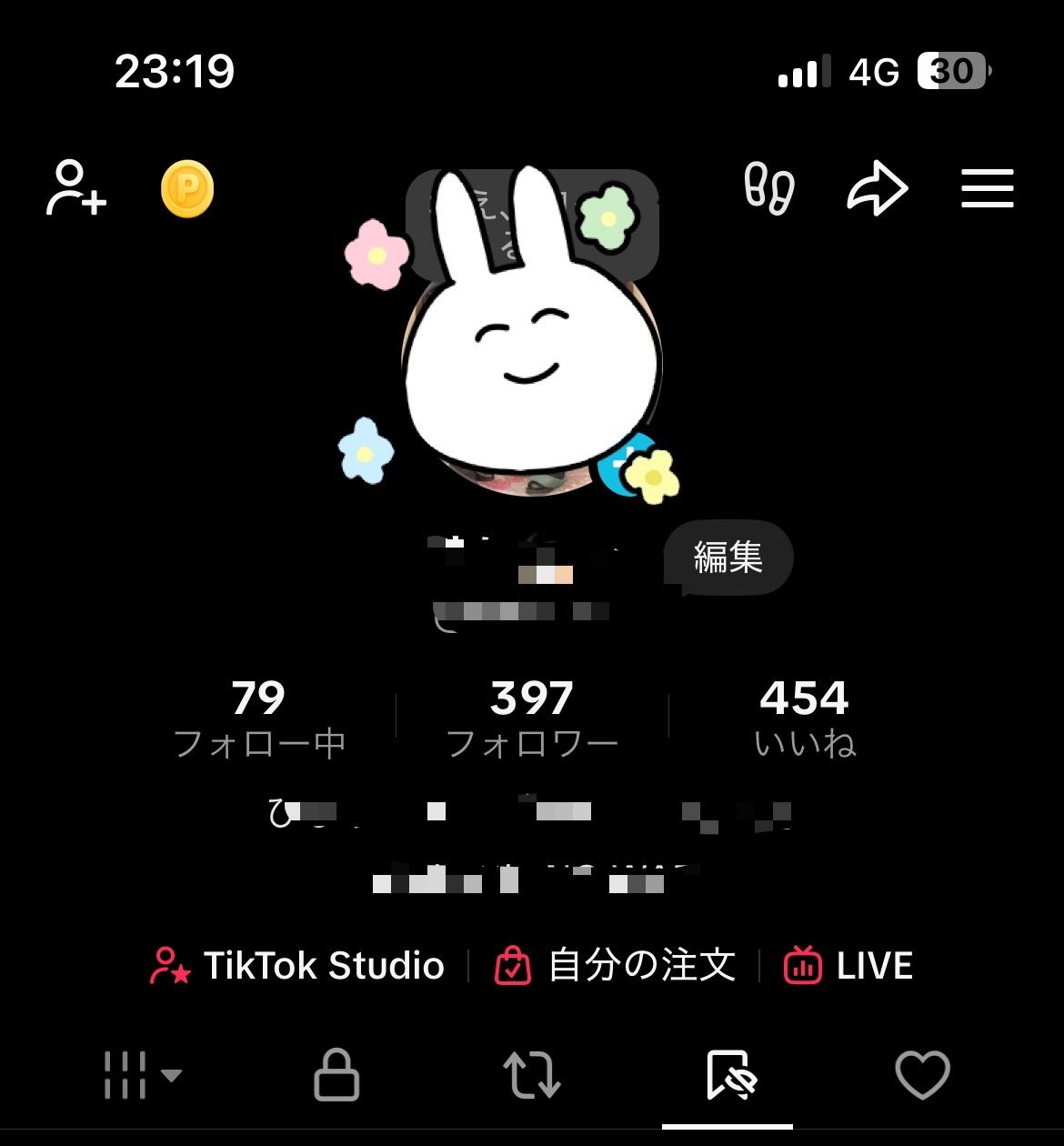The height and width of the screenshot is (1146, 1064).
Task: Open the hamburger menu
Action: pos(988,189)
